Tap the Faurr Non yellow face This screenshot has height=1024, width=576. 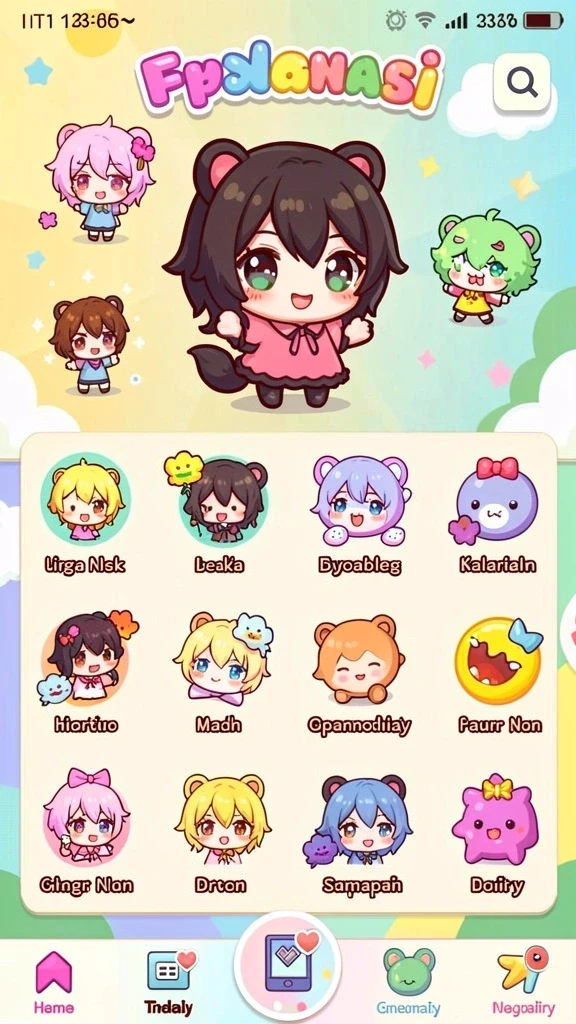point(500,673)
